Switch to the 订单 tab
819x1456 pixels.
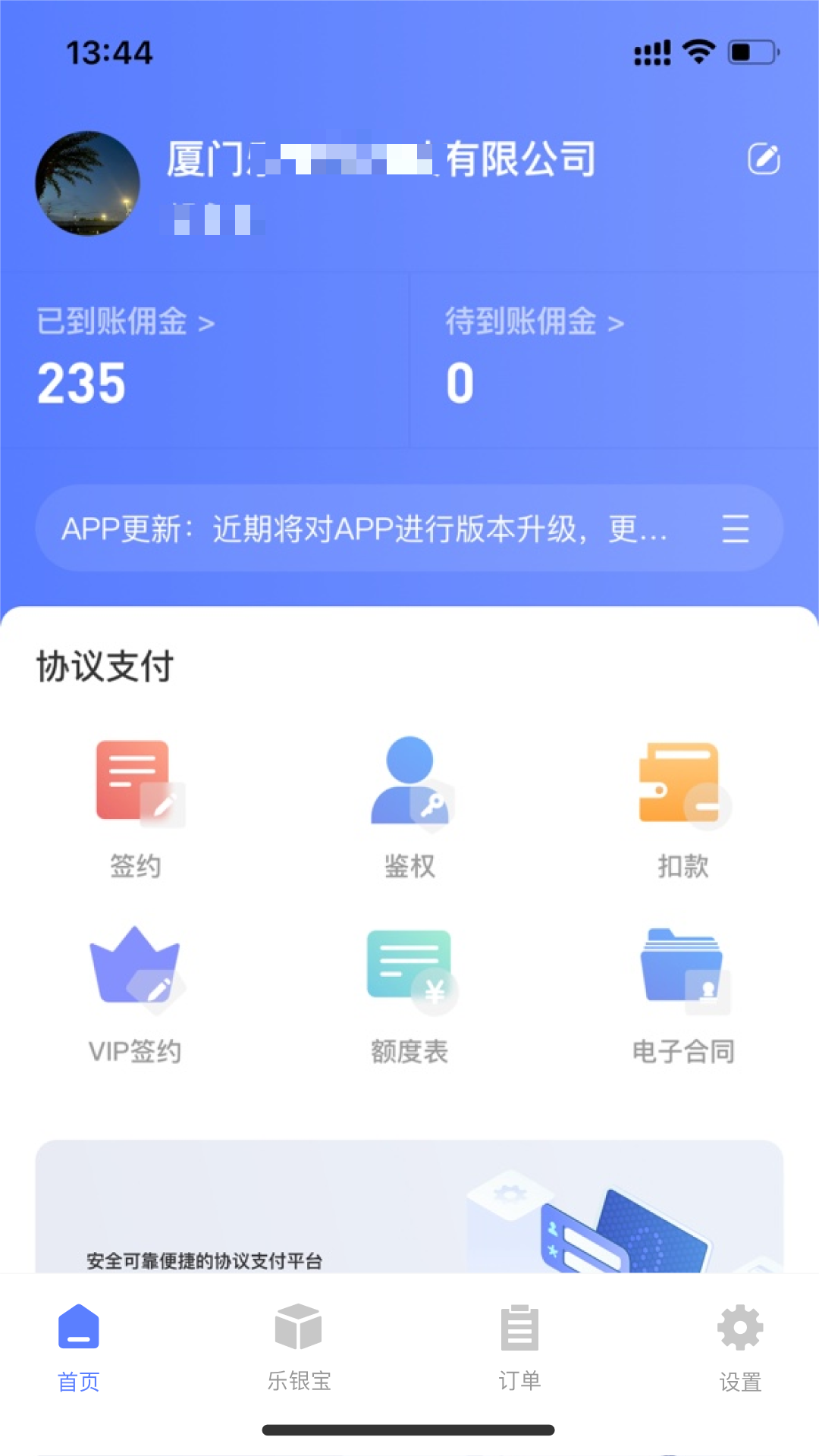point(519,1348)
